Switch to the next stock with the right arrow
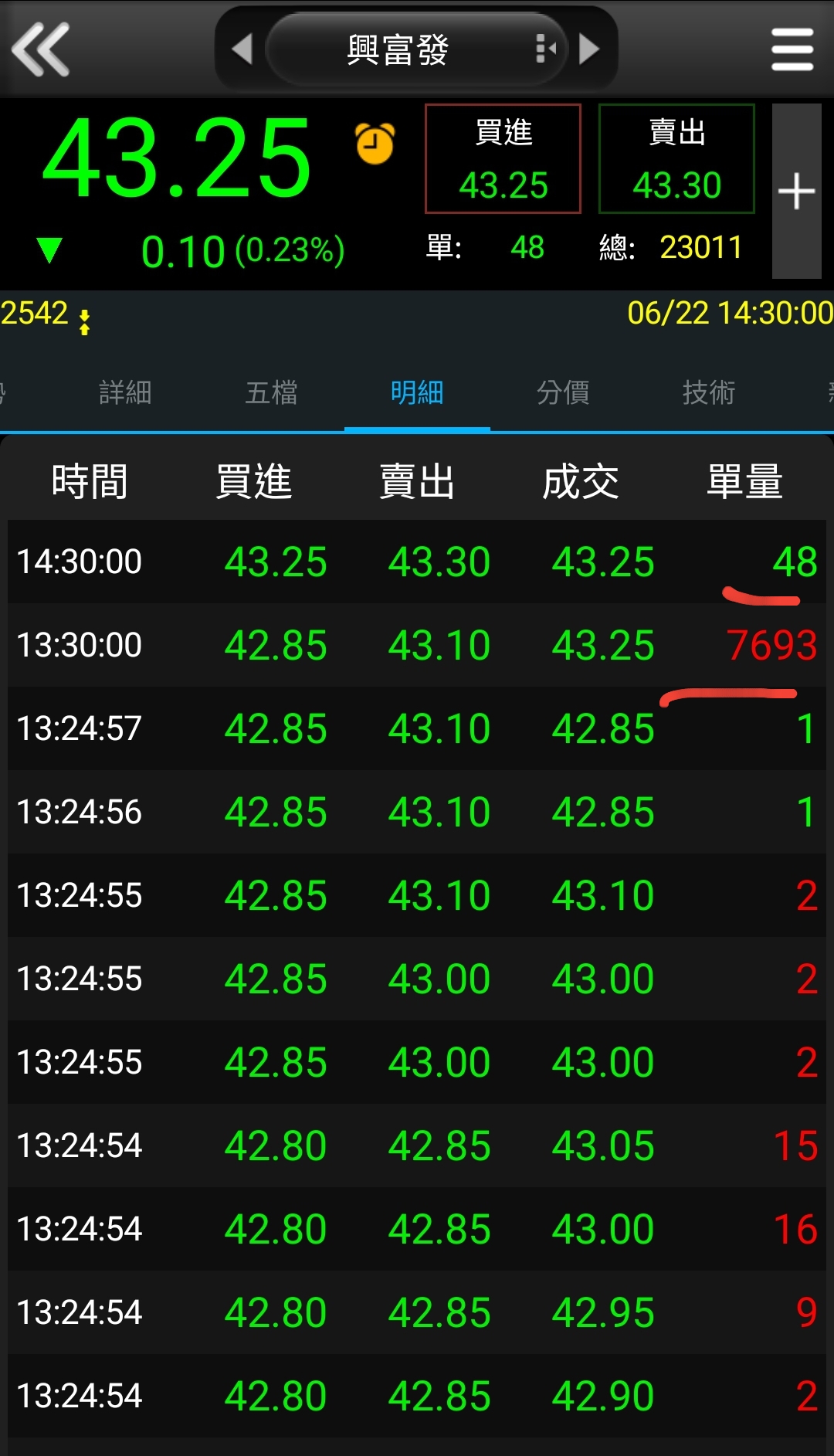The image size is (834, 1456). [x=589, y=49]
